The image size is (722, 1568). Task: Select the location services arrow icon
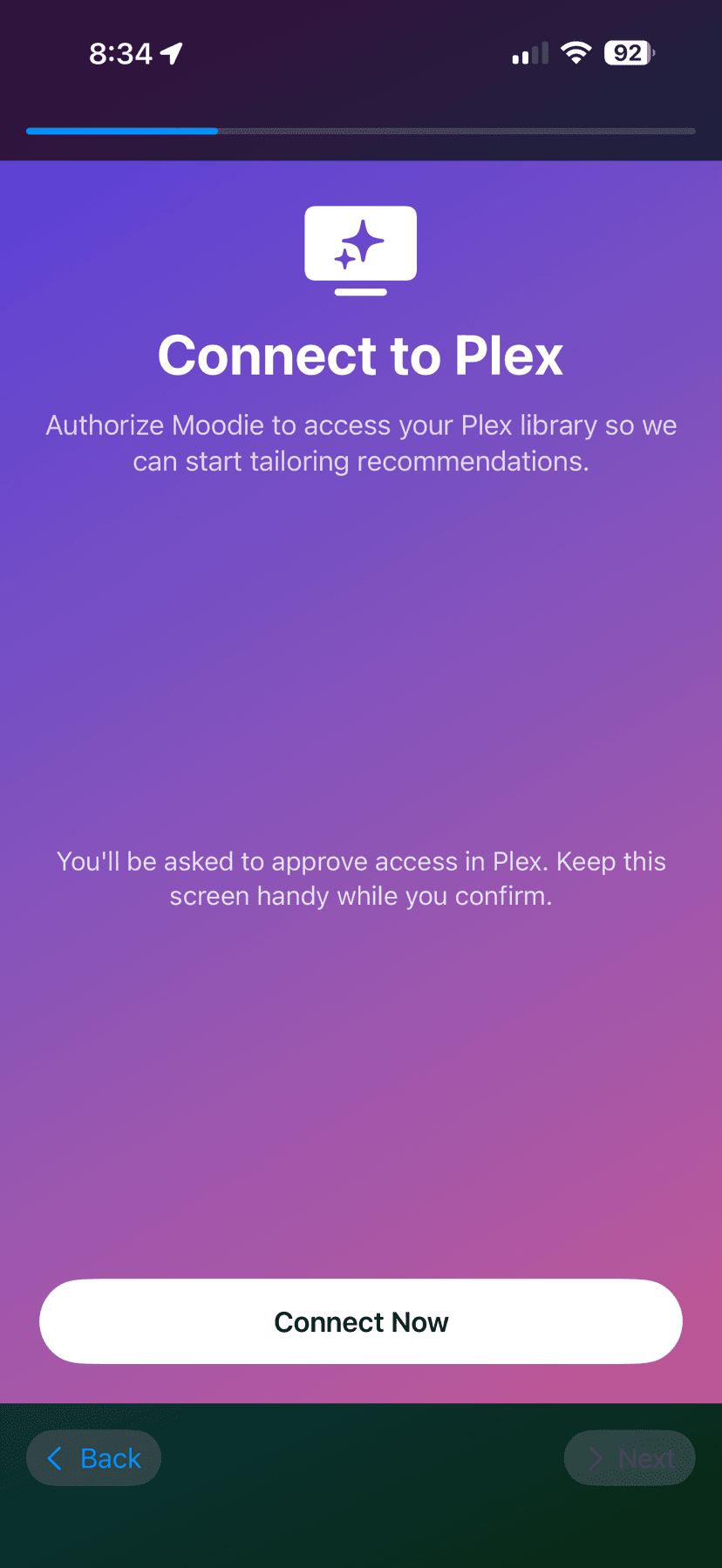171,52
